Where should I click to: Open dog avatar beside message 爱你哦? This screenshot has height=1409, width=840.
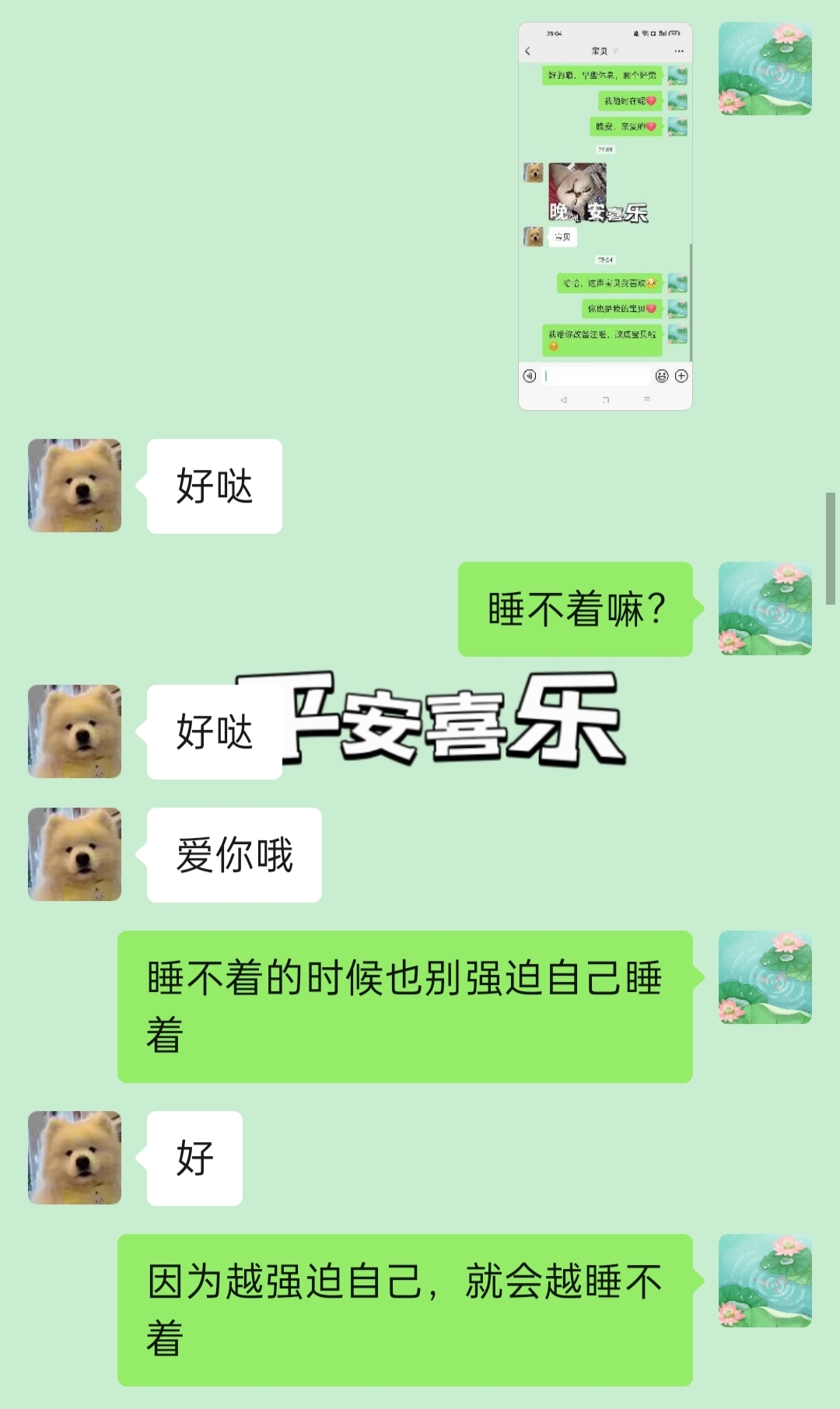[75, 854]
